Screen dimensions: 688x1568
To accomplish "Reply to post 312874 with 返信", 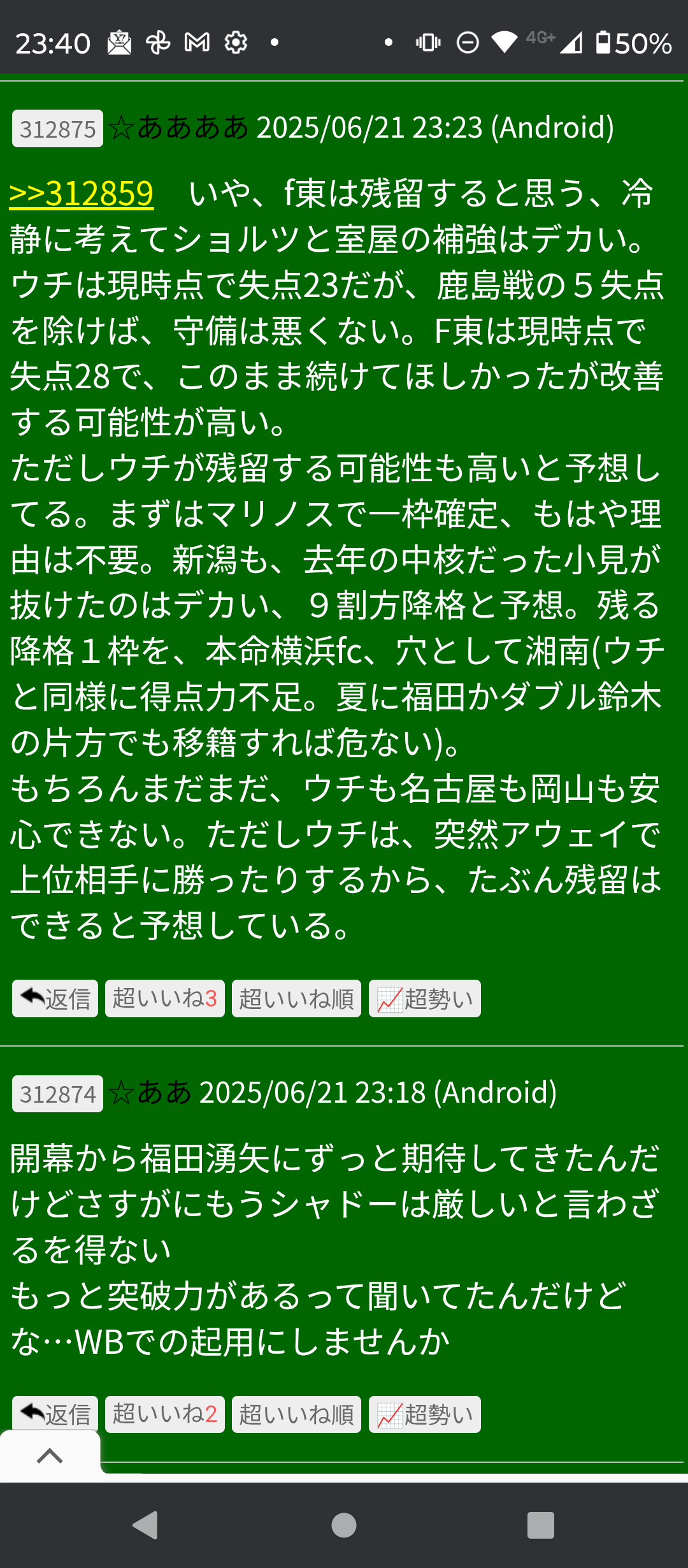I will coord(55,1414).
